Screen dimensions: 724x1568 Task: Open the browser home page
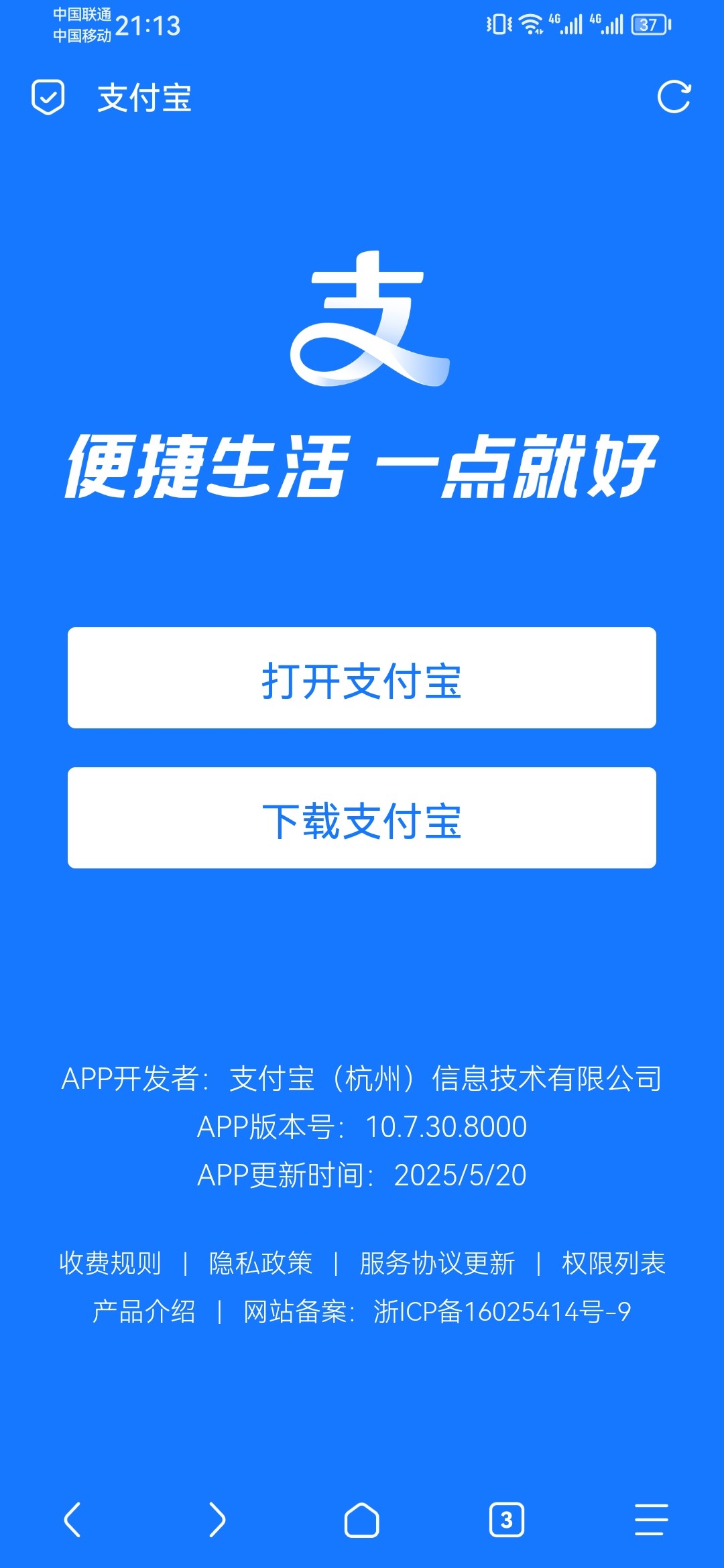tap(362, 1519)
